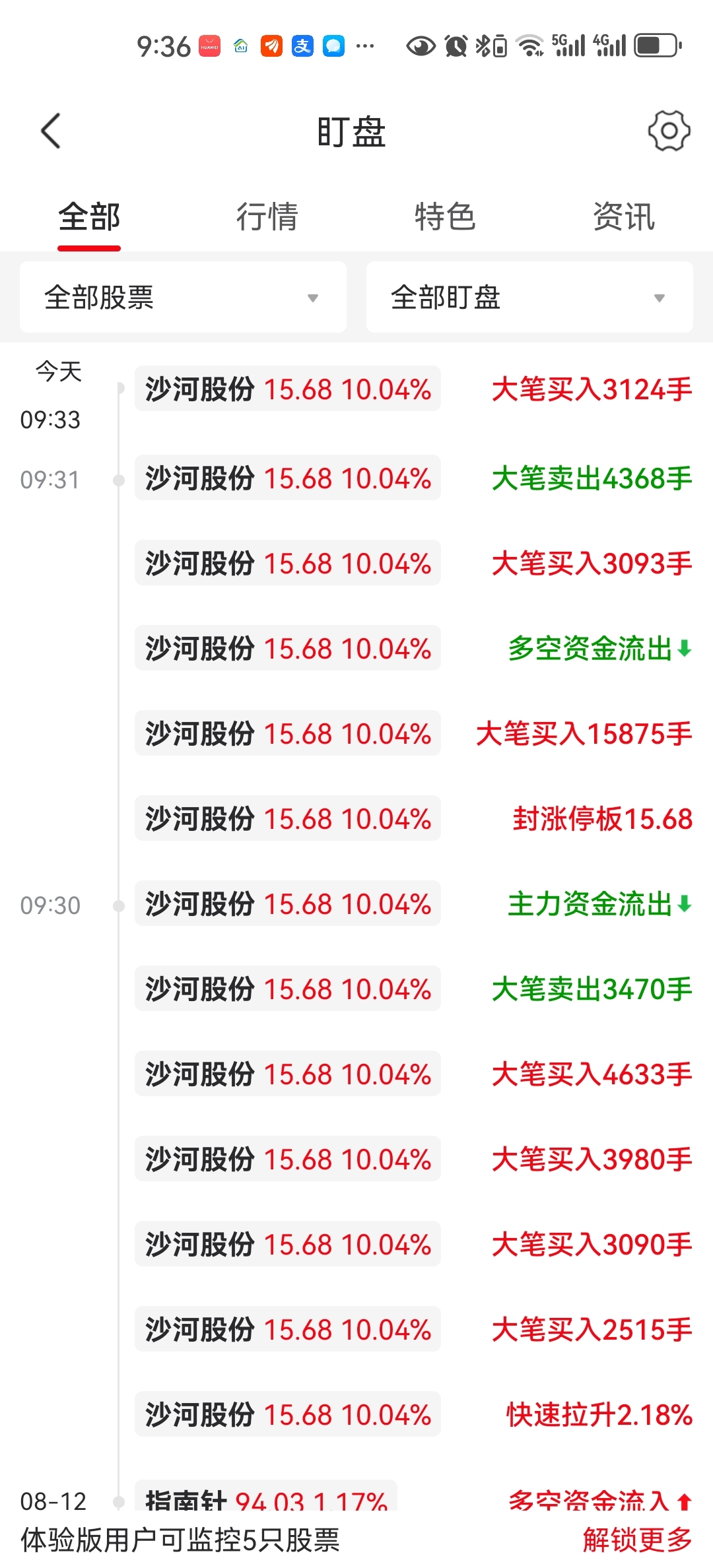Go back from the 盯盘 screen
Image resolution: width=713 pixels, height=1568 pixels.
tap(51, 131)
